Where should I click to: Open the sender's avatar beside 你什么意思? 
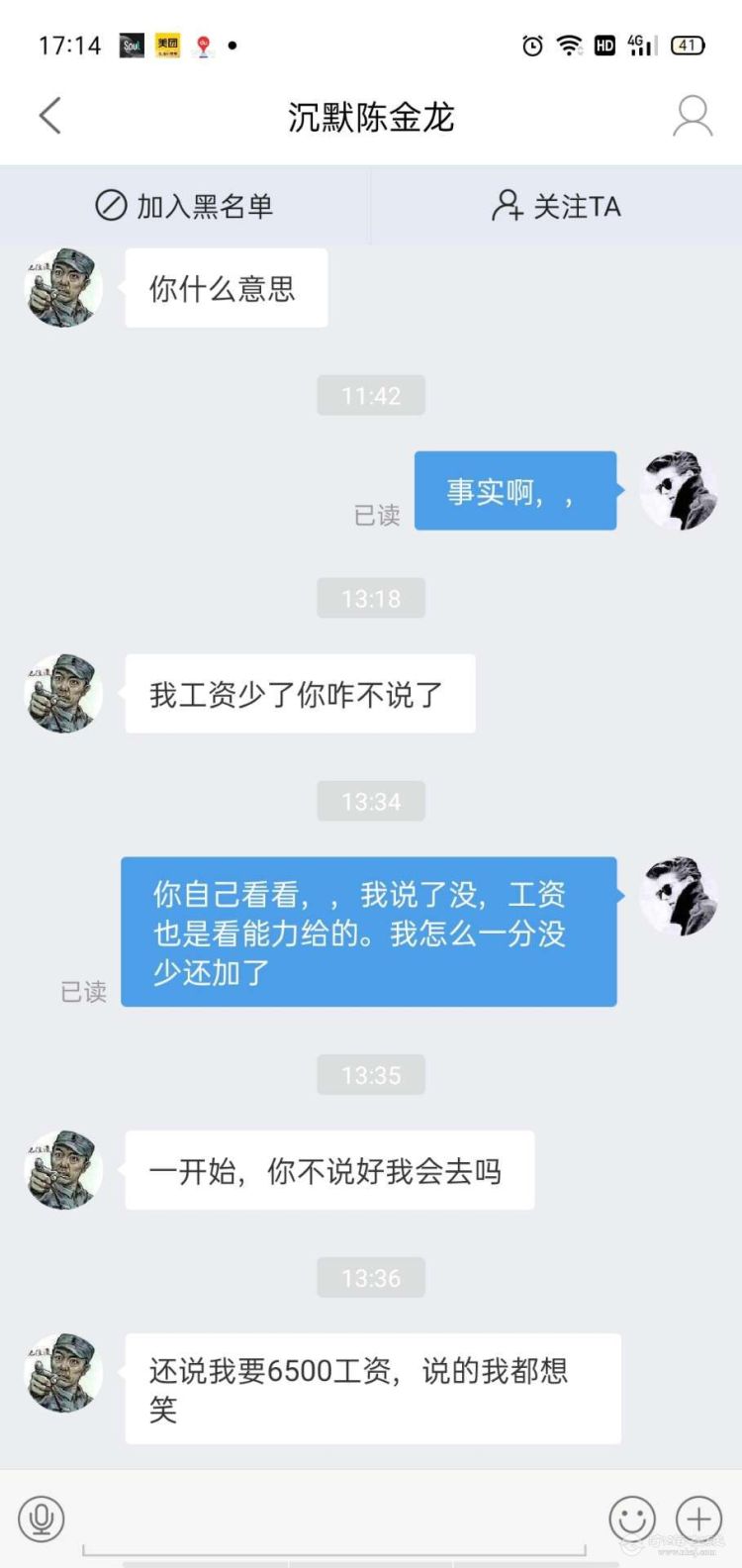[x=63, y=288]
